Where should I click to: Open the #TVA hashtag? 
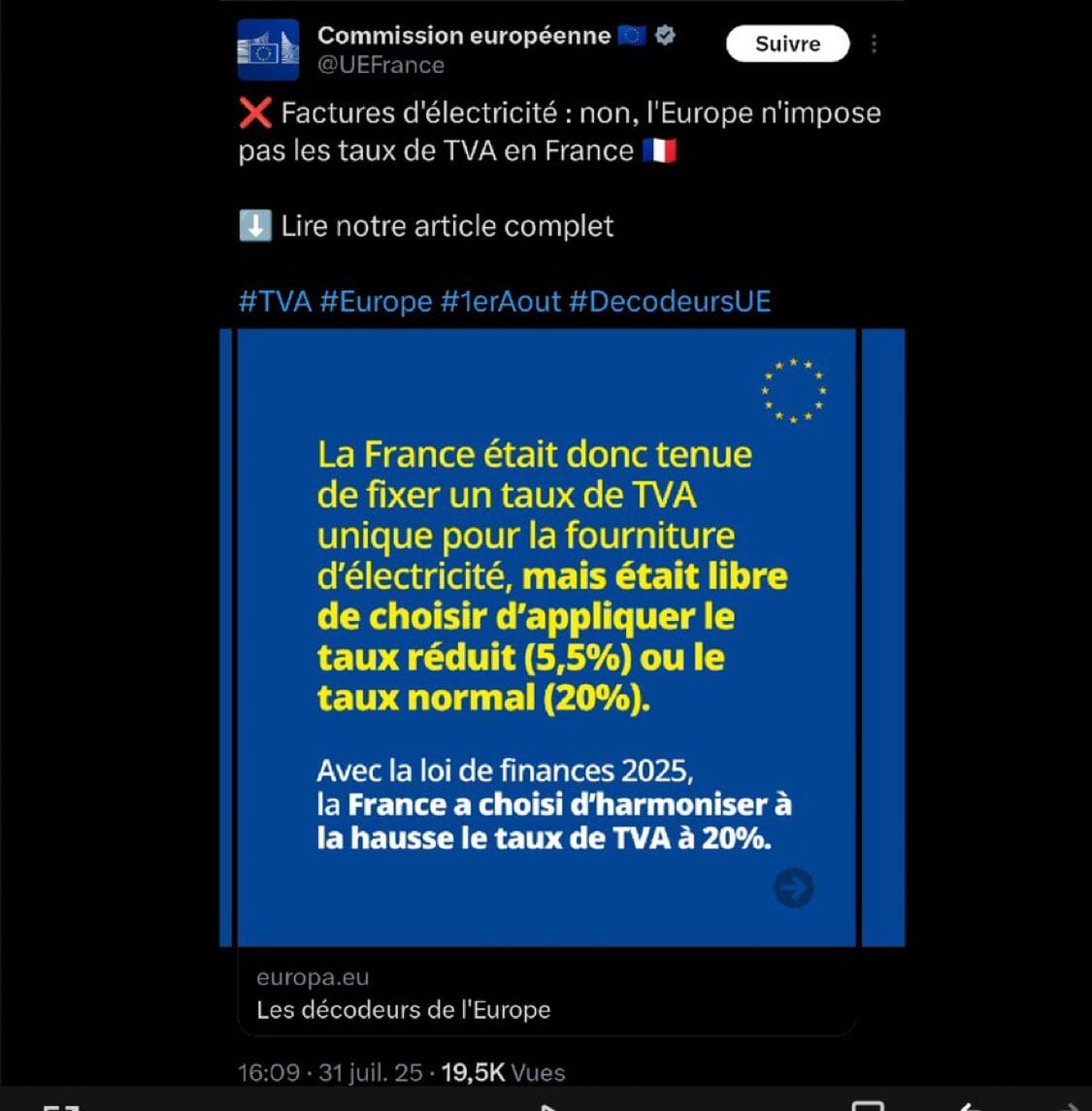coord(275,301)
